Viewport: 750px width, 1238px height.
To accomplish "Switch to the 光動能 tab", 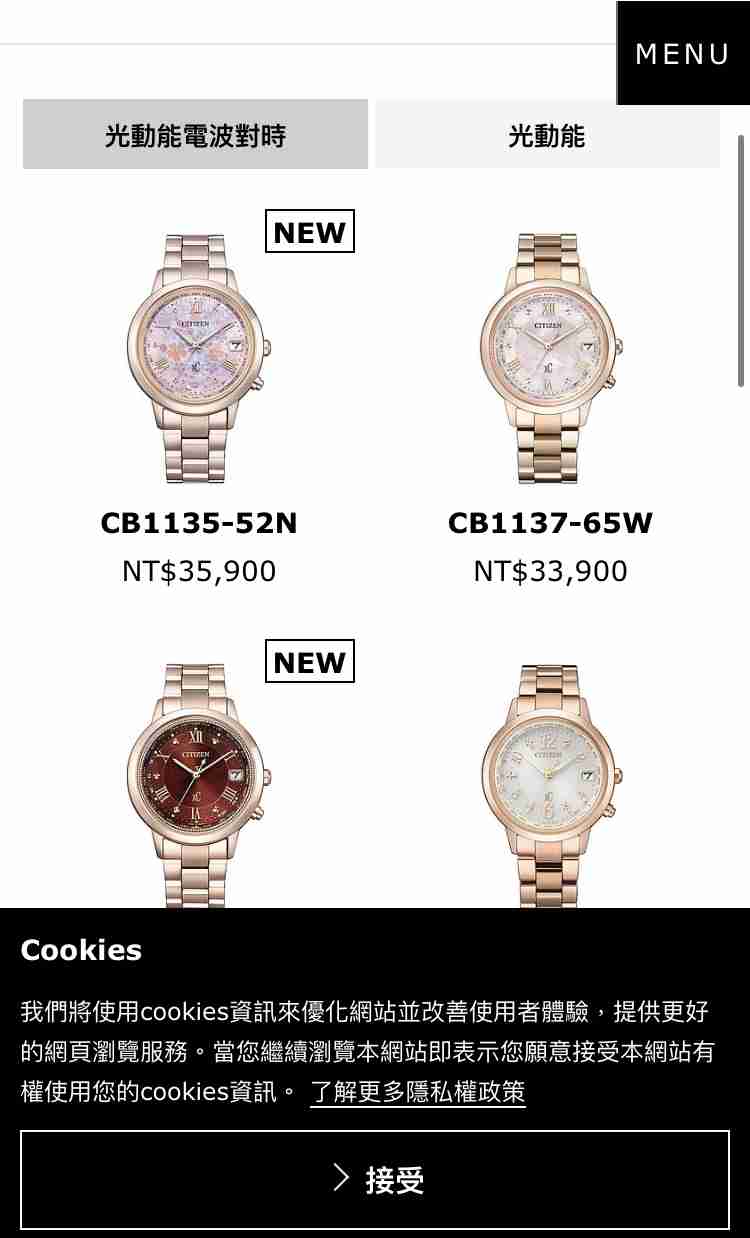I will coord(547,135).
